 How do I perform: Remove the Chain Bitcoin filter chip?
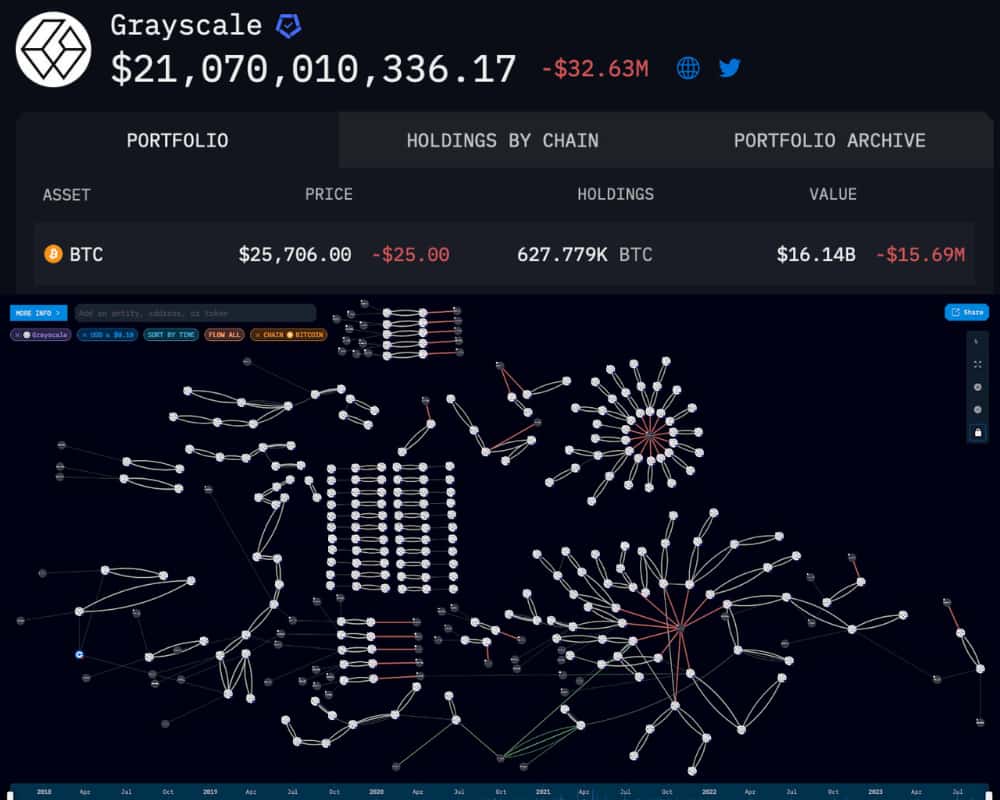[257, 335]
